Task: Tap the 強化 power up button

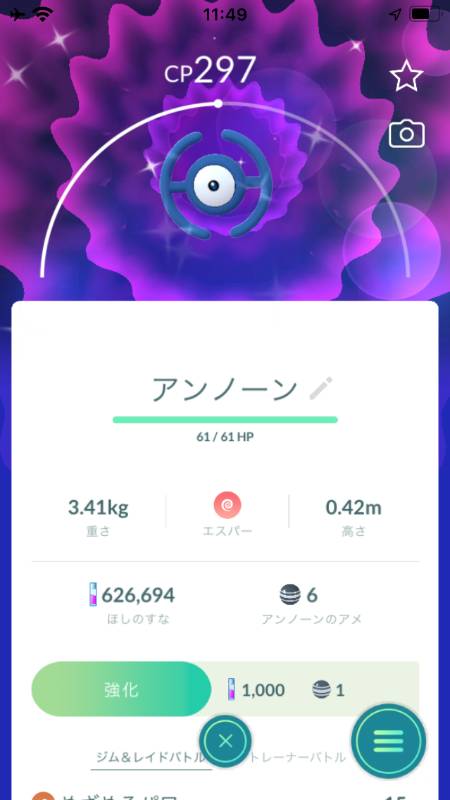Action: (121, 689)
